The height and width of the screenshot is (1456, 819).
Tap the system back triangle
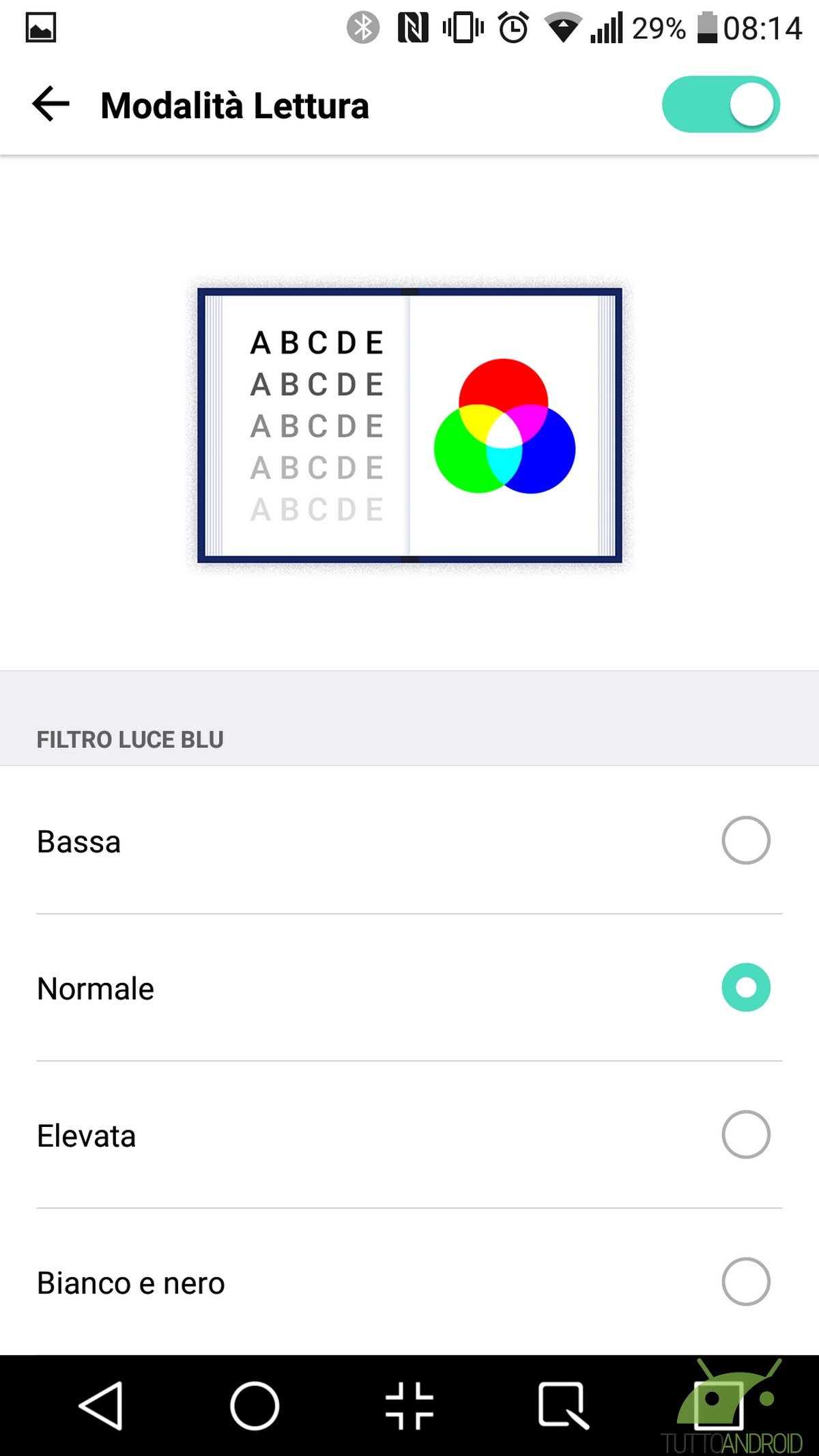click(101, 1405)
